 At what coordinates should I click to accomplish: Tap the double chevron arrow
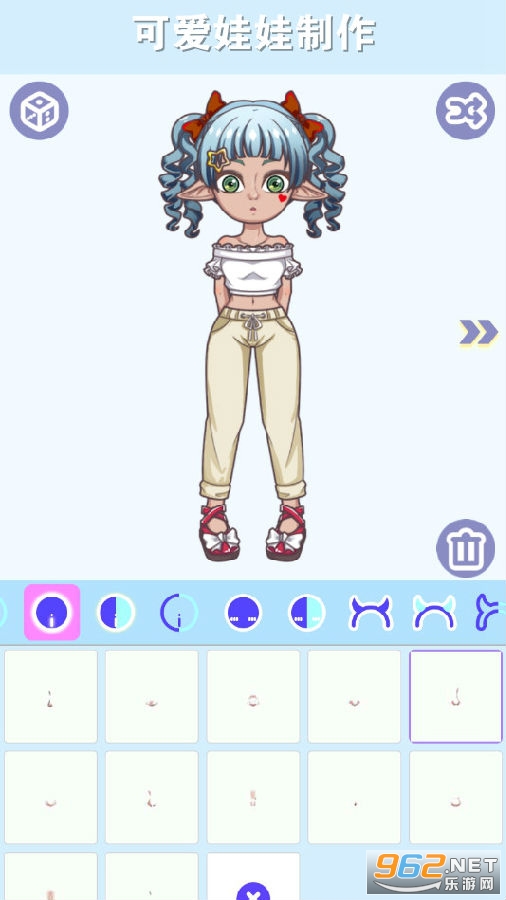pos(478,332)
